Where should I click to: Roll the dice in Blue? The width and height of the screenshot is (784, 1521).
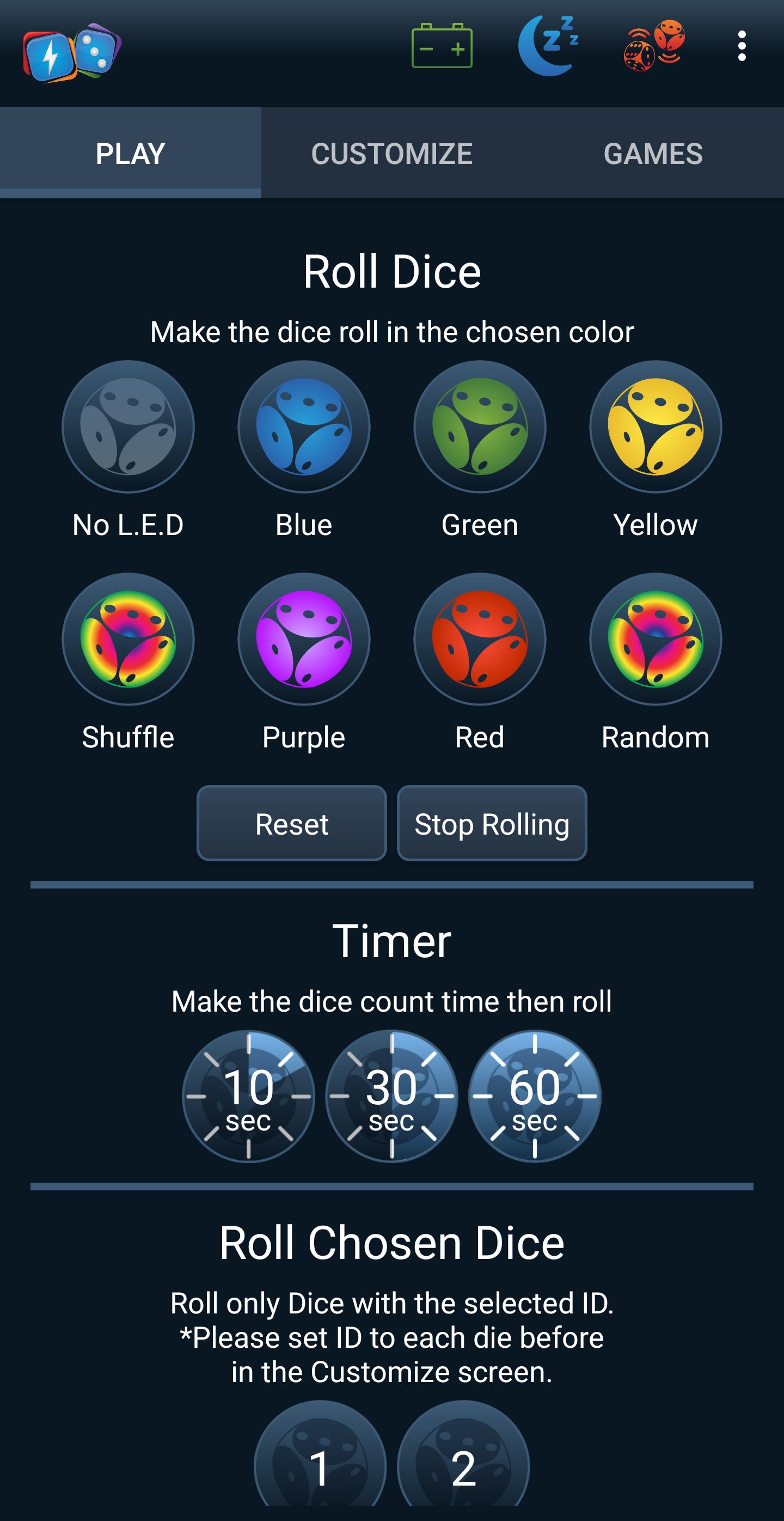click(304, 427)
